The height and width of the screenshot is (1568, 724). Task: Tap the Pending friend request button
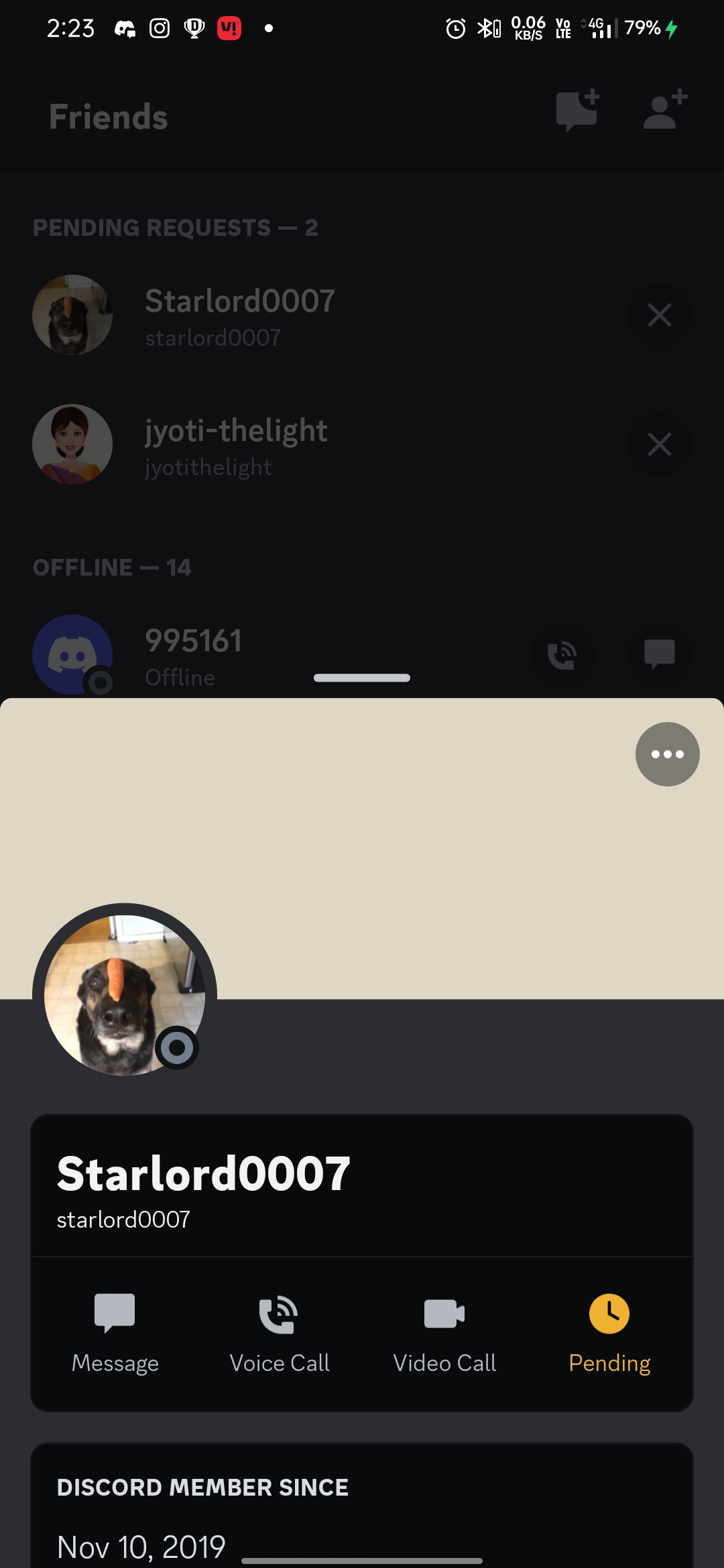tap(609, 1333)
